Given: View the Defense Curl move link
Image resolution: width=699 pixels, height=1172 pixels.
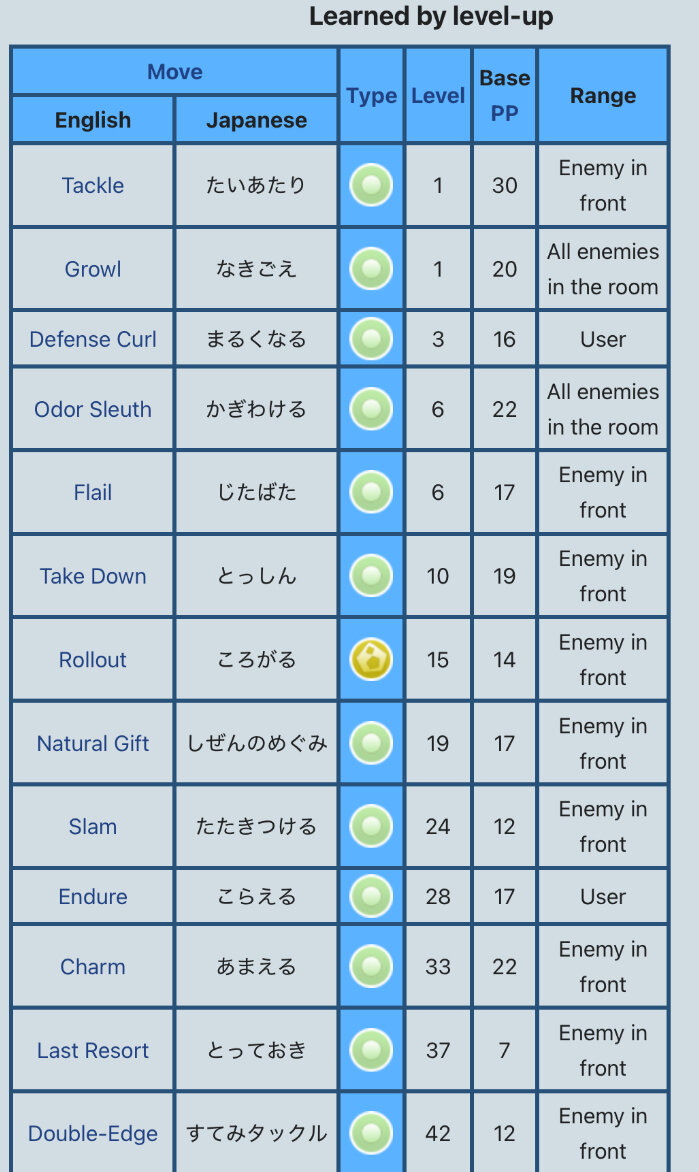Looking at the screenshot, I should (93, 339).
